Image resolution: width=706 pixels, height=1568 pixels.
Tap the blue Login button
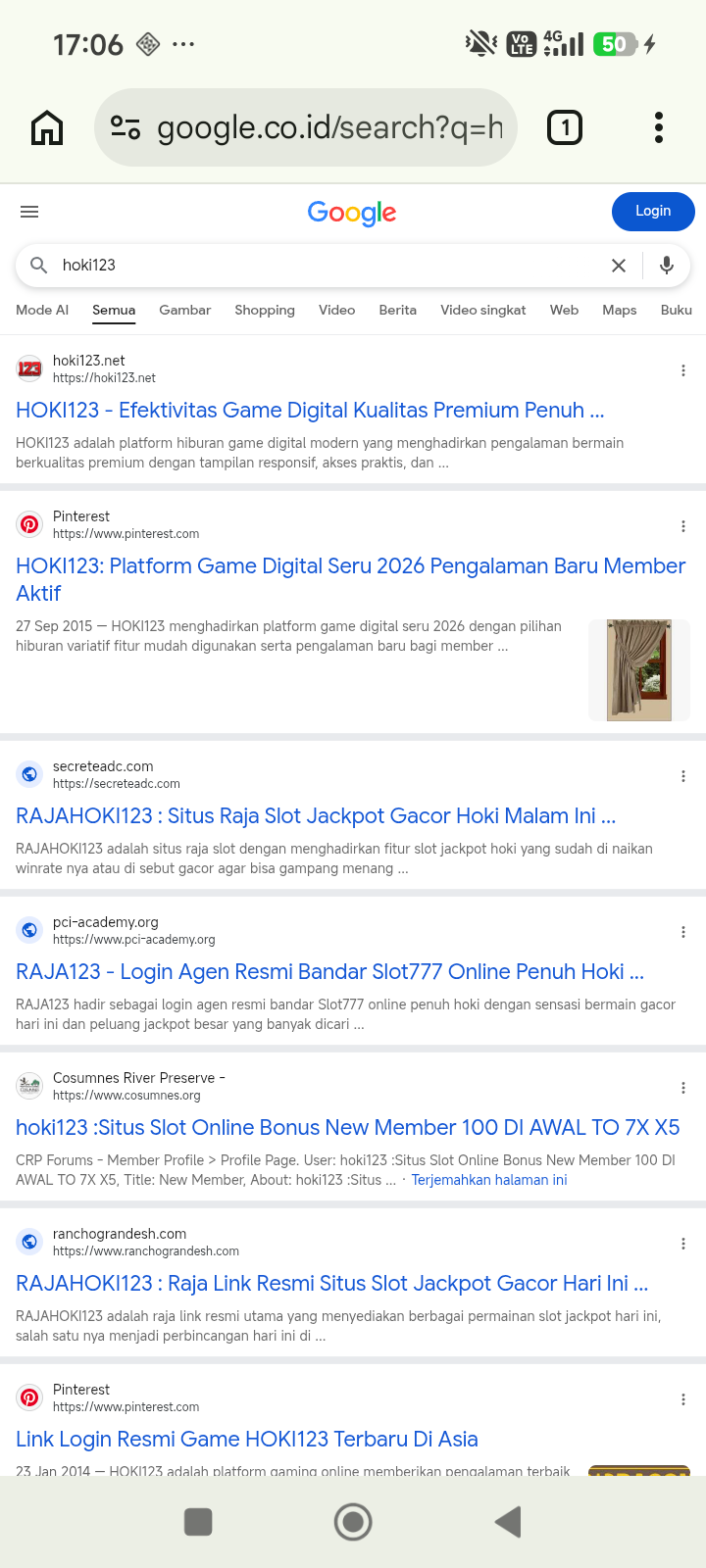pos(653,212)
